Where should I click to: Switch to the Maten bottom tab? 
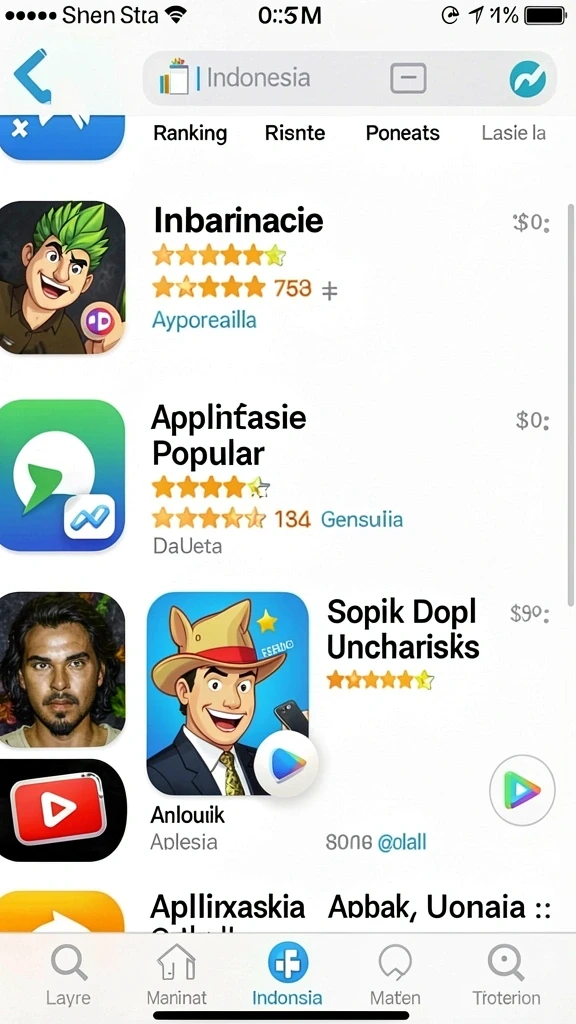click(x=395, y=975)
